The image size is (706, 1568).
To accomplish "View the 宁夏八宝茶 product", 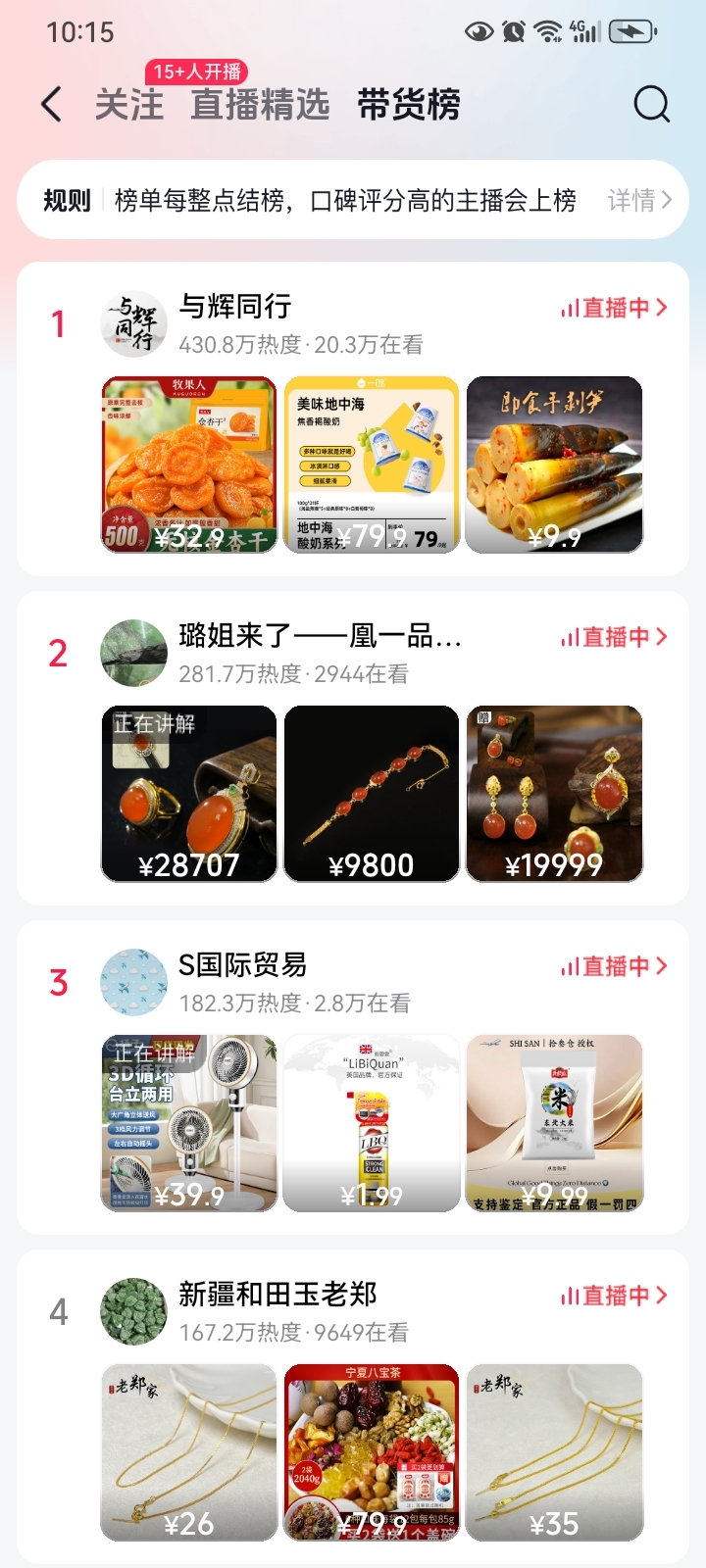I will coord(372,1452).
